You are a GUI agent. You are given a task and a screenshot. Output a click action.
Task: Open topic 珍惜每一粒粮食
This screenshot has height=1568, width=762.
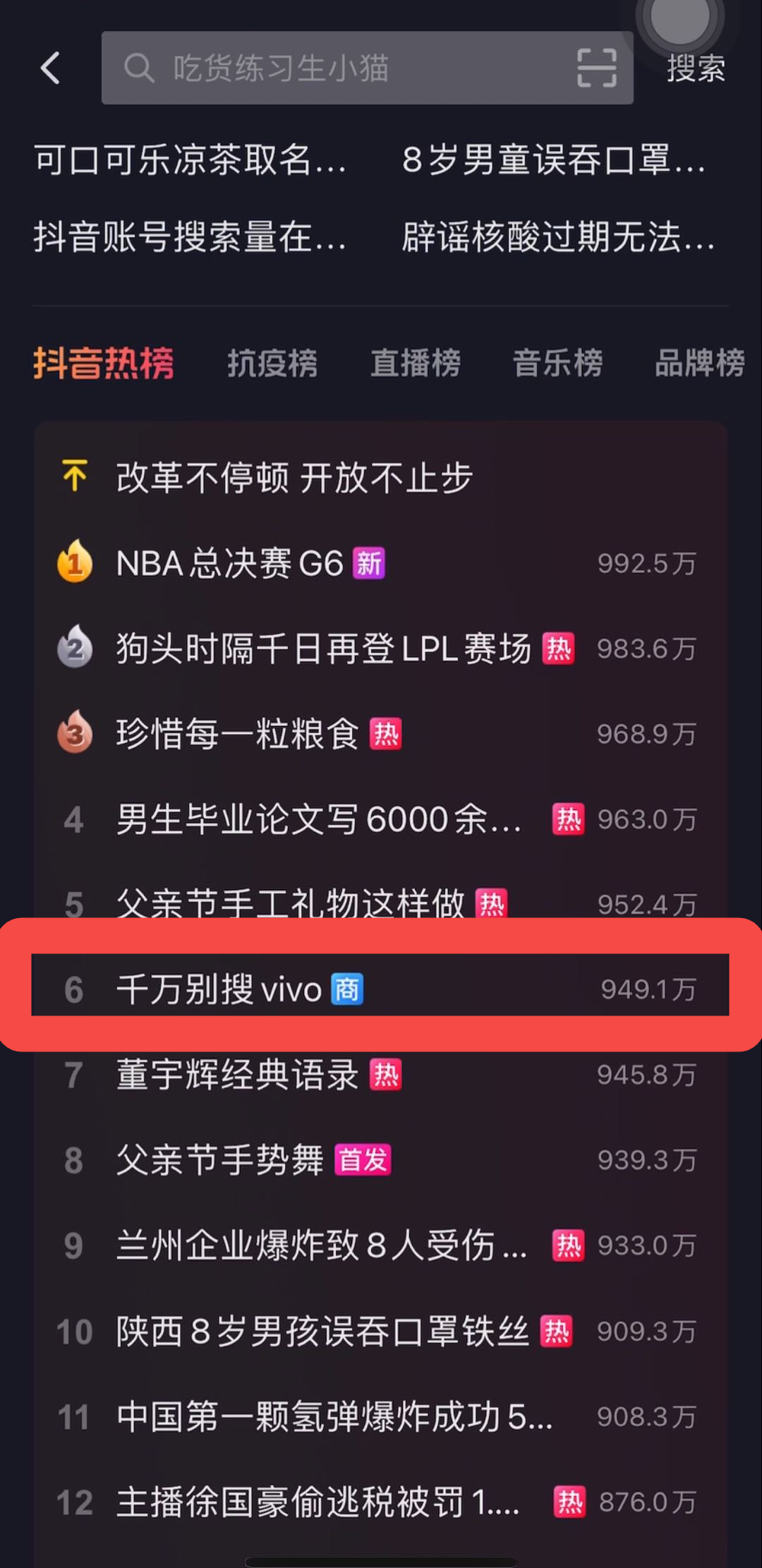380,734
